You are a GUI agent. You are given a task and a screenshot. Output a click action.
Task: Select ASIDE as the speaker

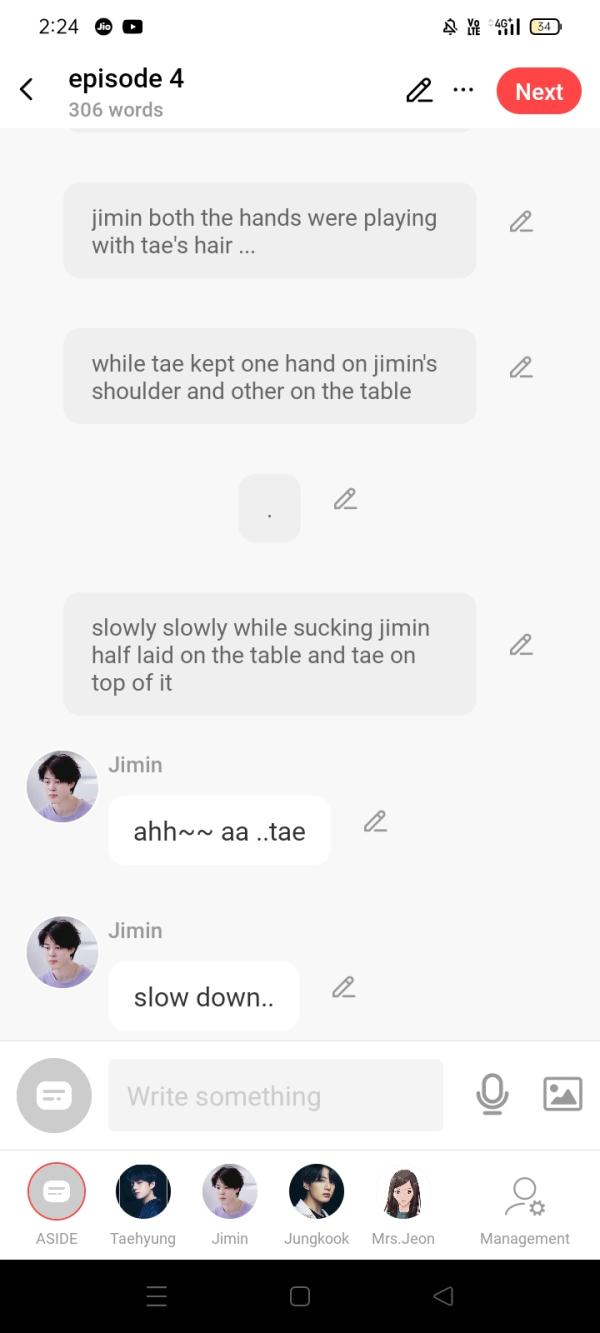click(x=57, y=1192)
